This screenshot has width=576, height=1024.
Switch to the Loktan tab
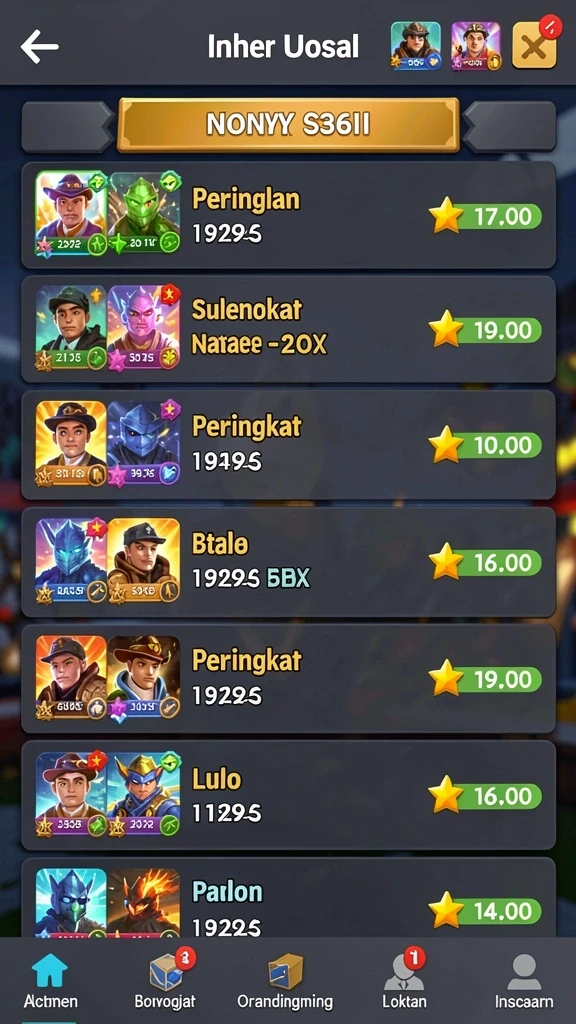click(405, 981)
